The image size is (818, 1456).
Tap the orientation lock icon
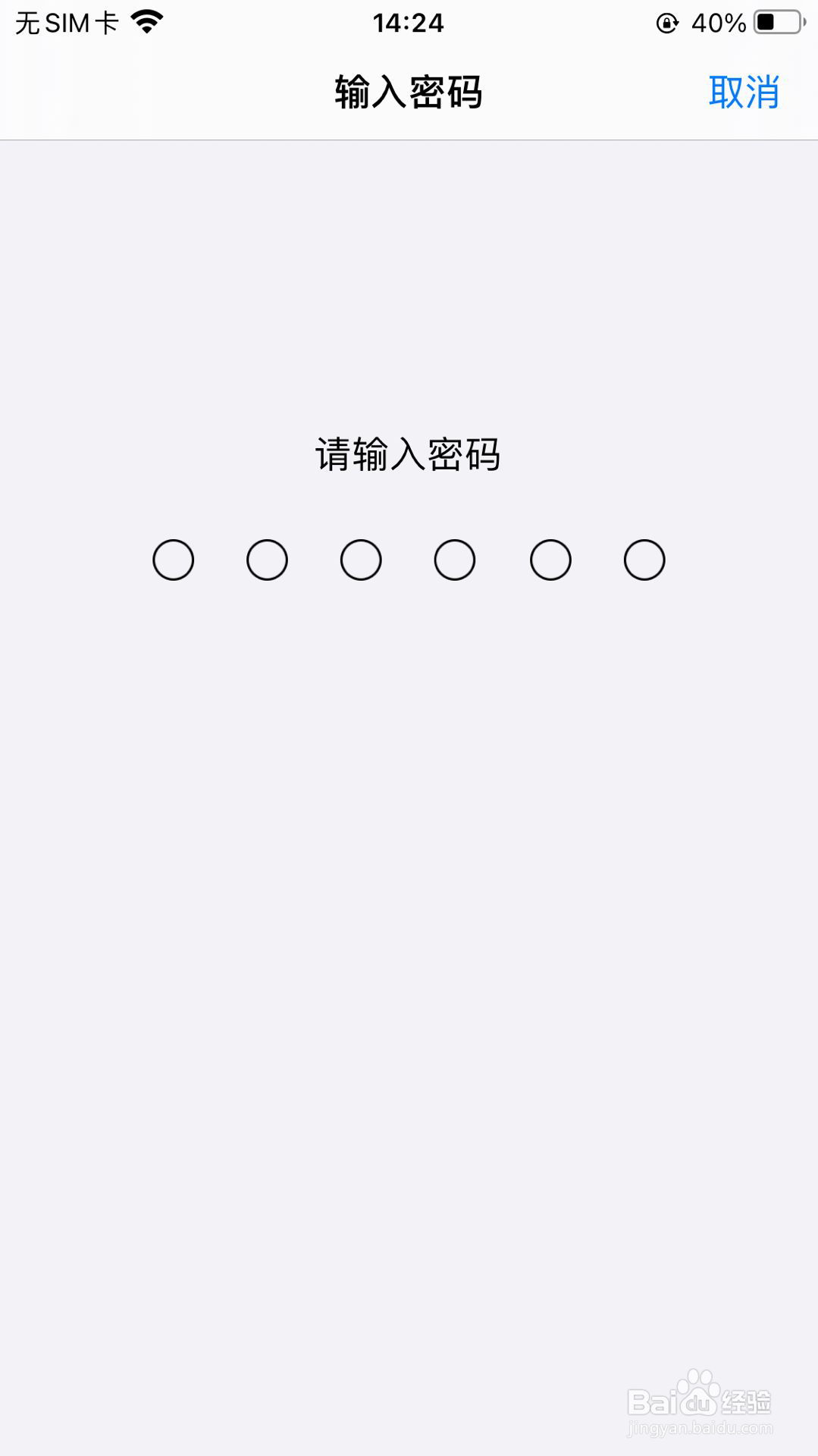click(x=666, y=21)
